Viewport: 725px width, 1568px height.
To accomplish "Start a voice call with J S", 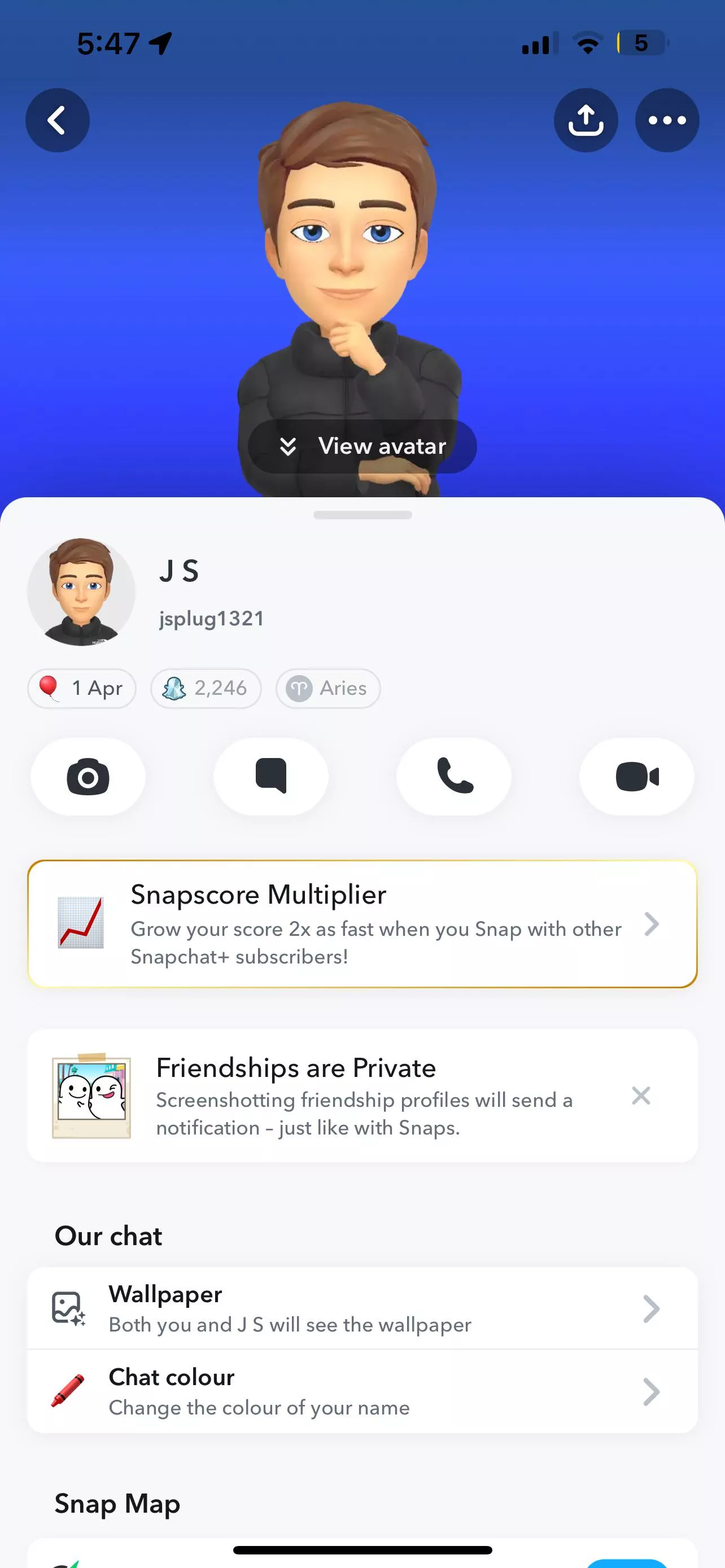I will [x=453, y=777].
